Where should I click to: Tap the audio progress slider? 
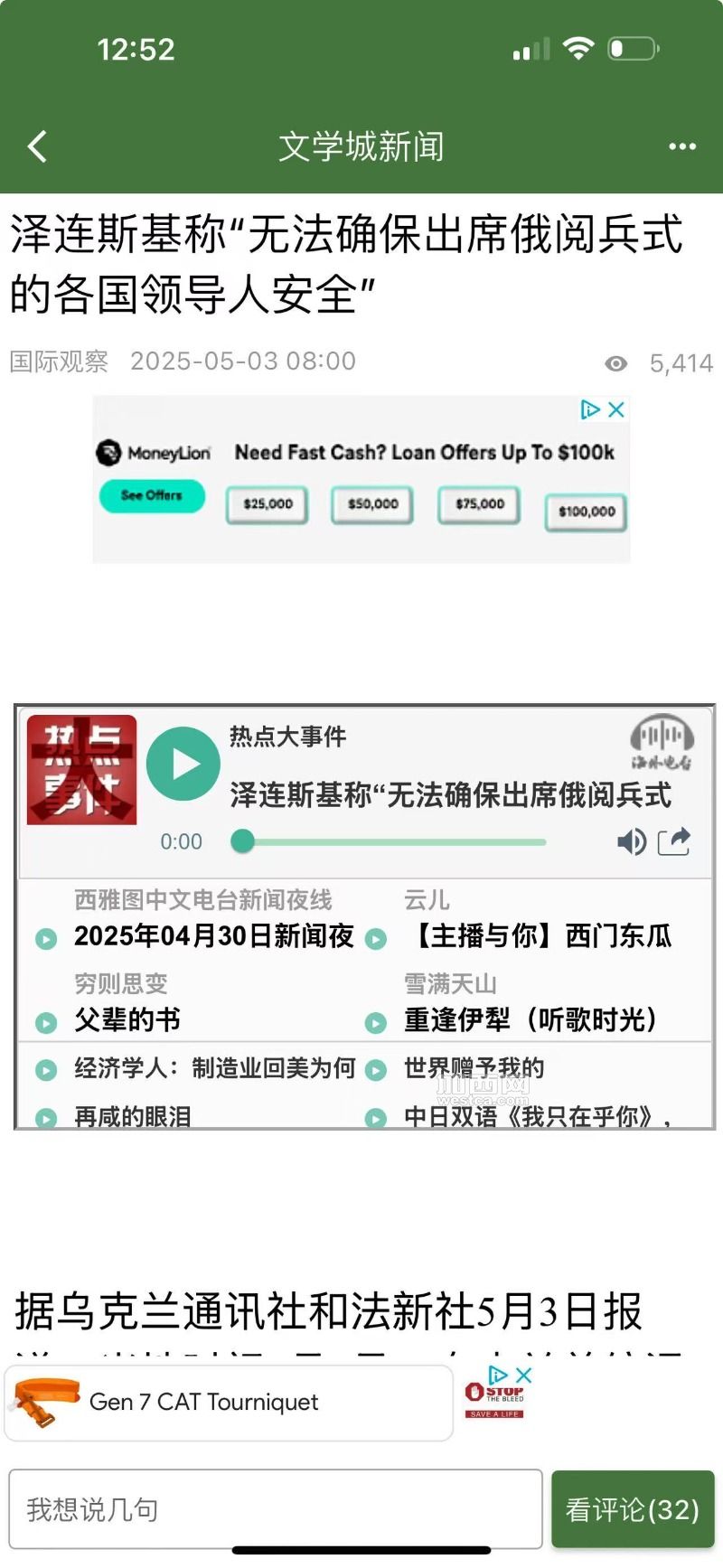pyautogui.click(x=390, y=841)
